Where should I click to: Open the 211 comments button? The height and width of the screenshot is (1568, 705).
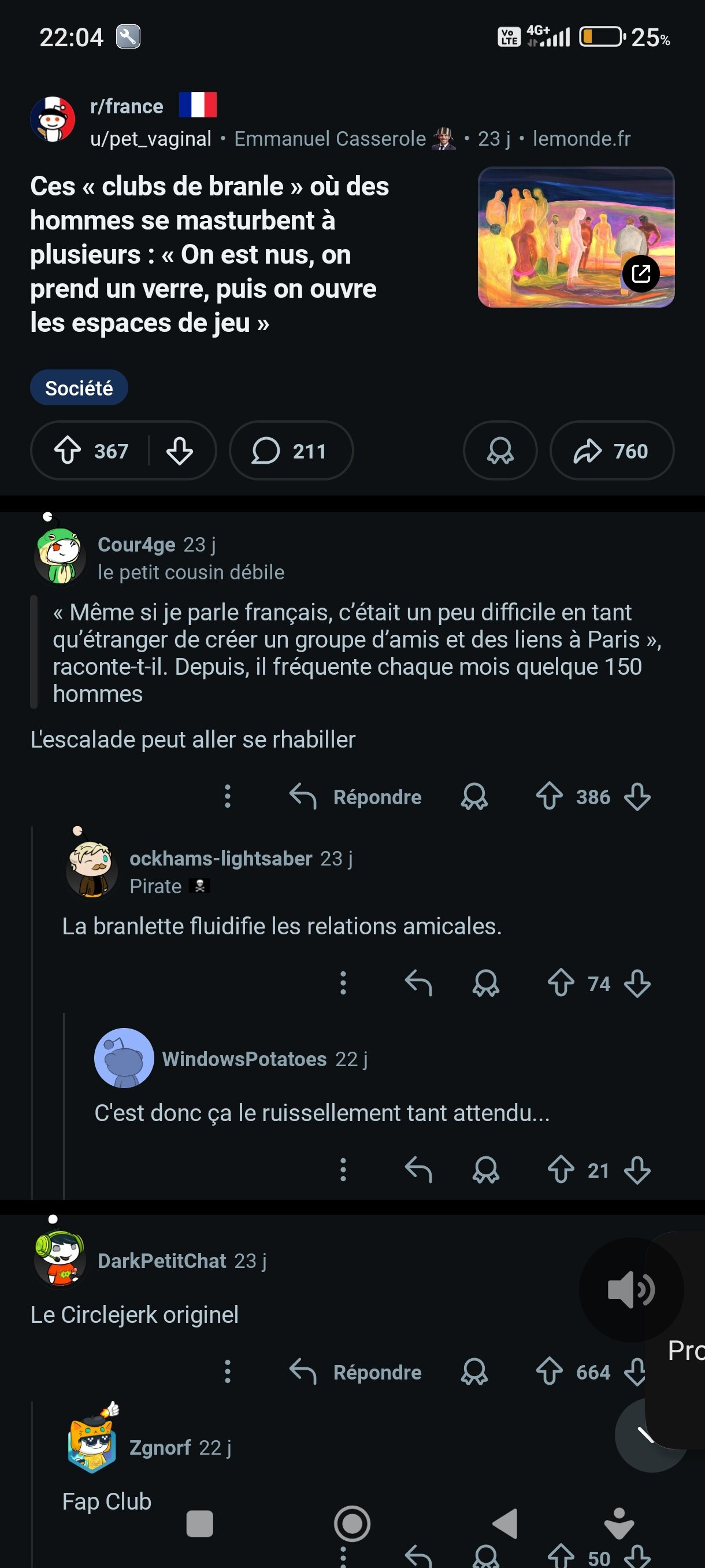click(290, 451)
